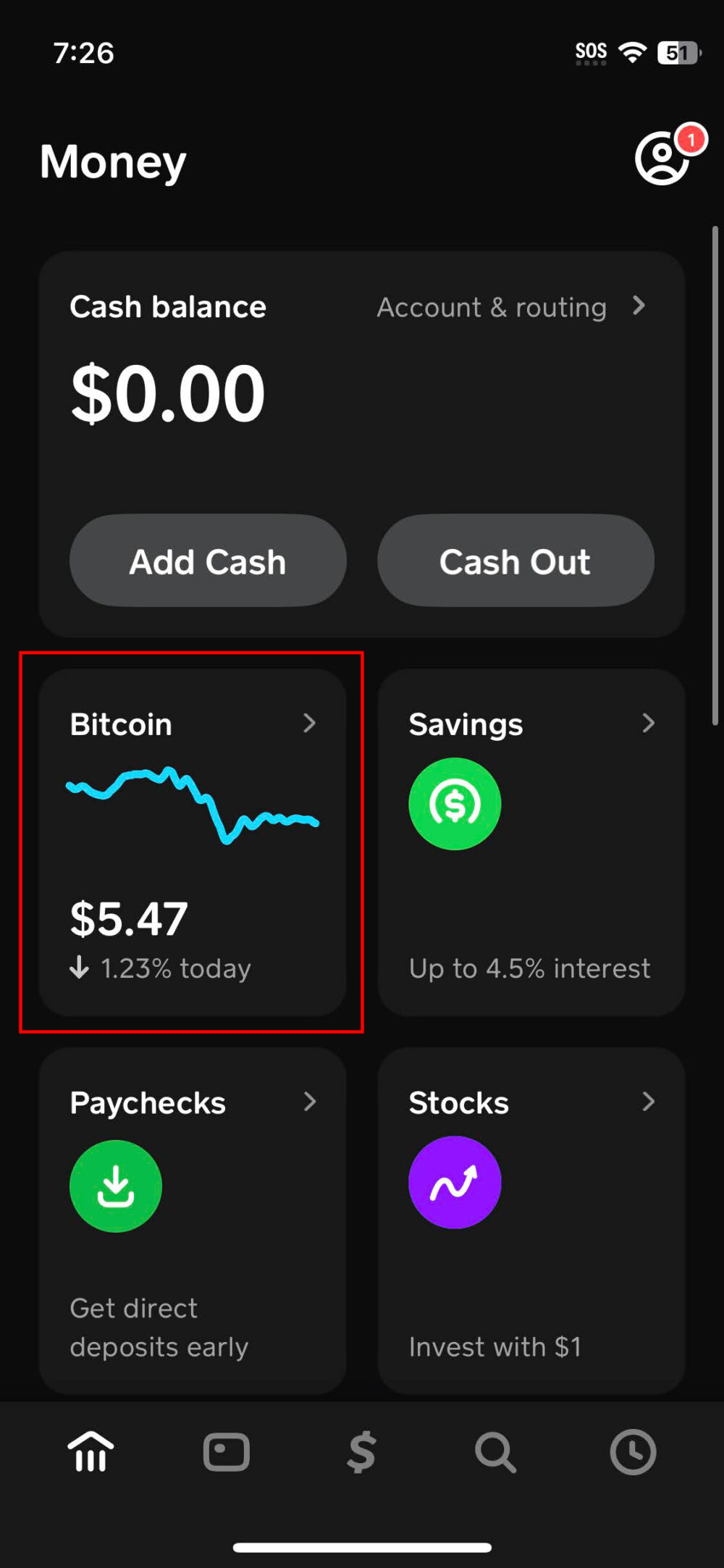
Task: Expand the Stocks section
Action: pos(649,1102)
